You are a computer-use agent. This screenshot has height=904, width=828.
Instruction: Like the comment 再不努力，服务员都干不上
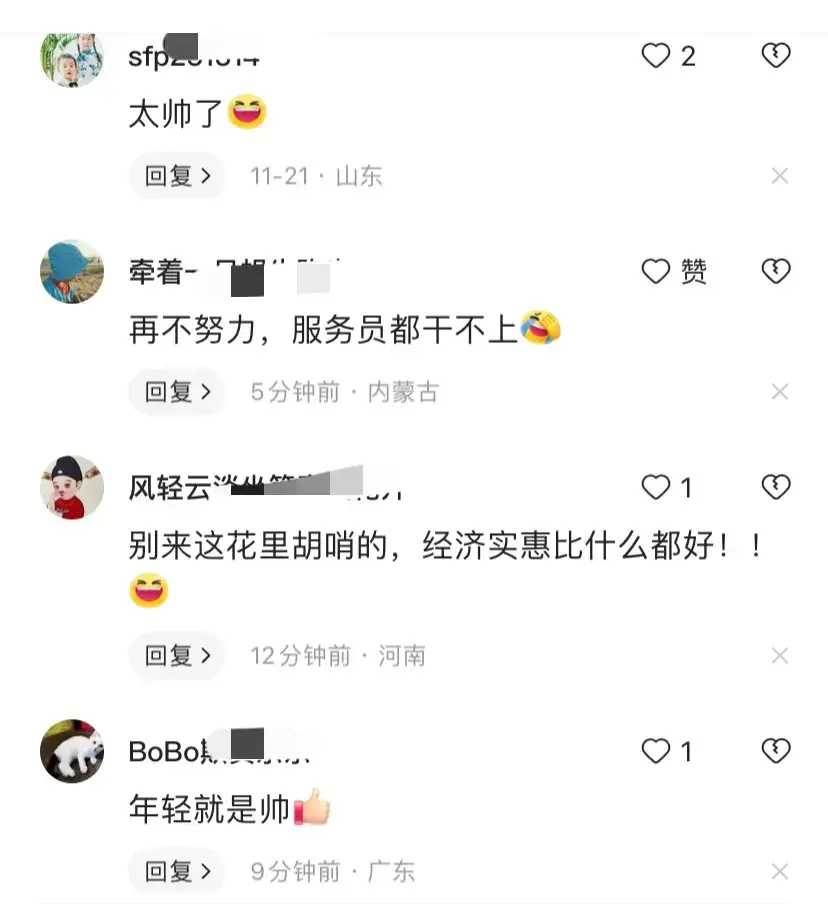coord(656,271)
